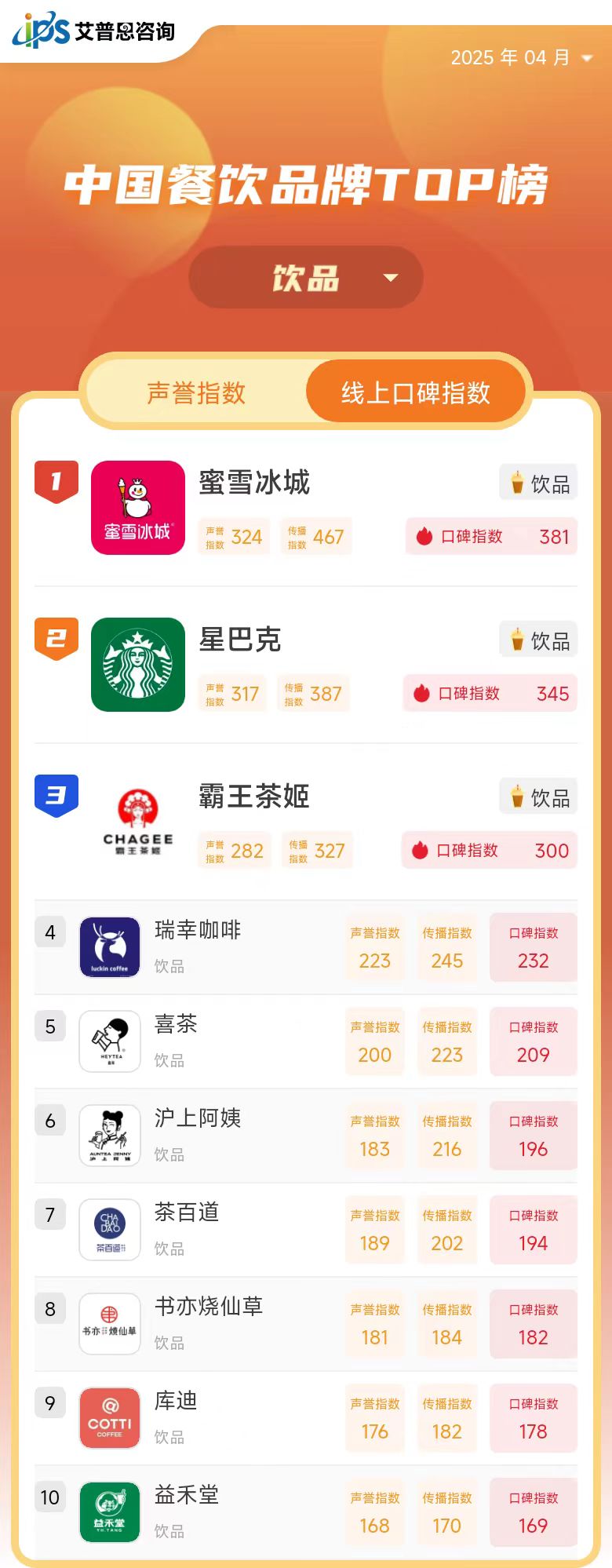Switch to the 声誉指数 tab
This screenshot has height=1568, width=612.
coord(196,392)
